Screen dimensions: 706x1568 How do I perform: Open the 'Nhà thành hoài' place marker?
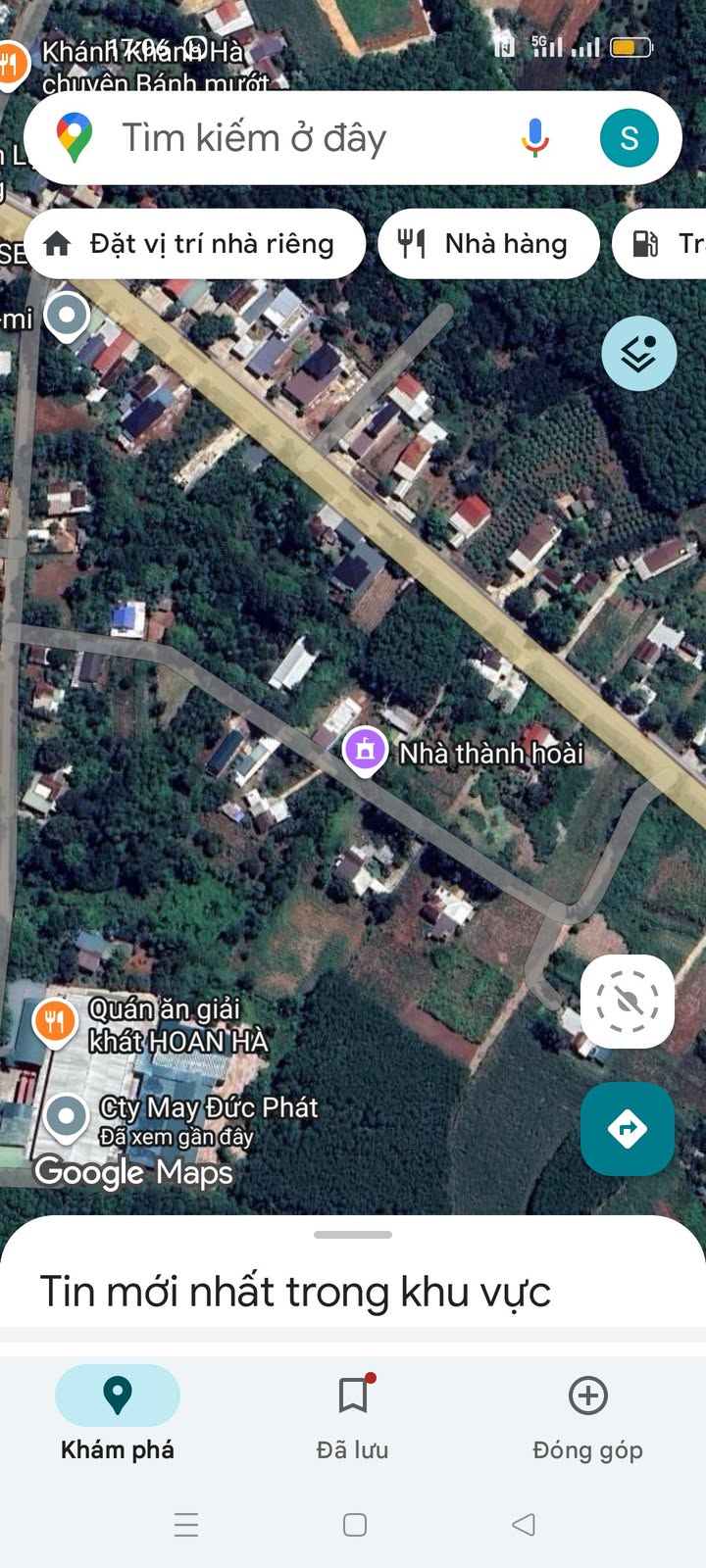[365, 752]
